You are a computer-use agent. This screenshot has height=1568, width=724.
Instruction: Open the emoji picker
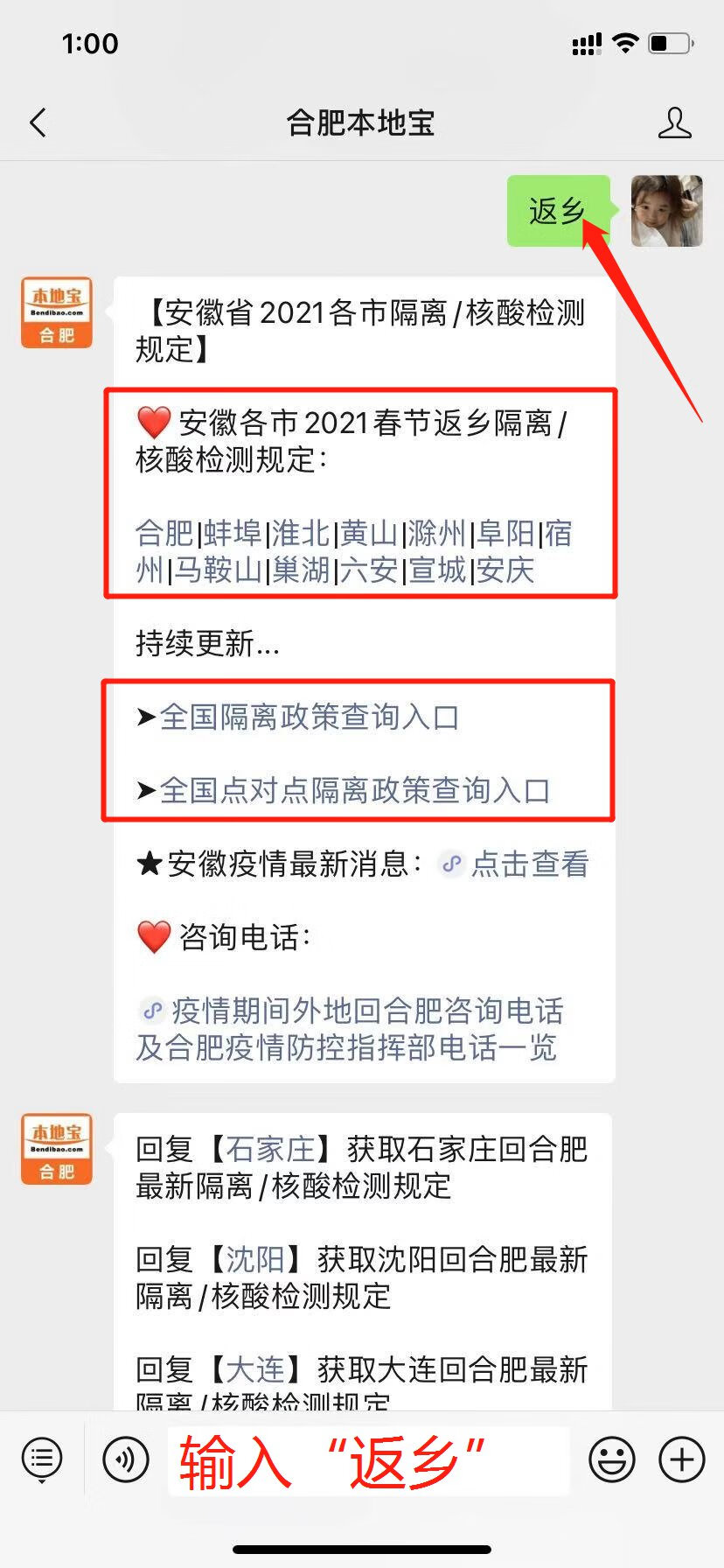[x=611, y=1459]
